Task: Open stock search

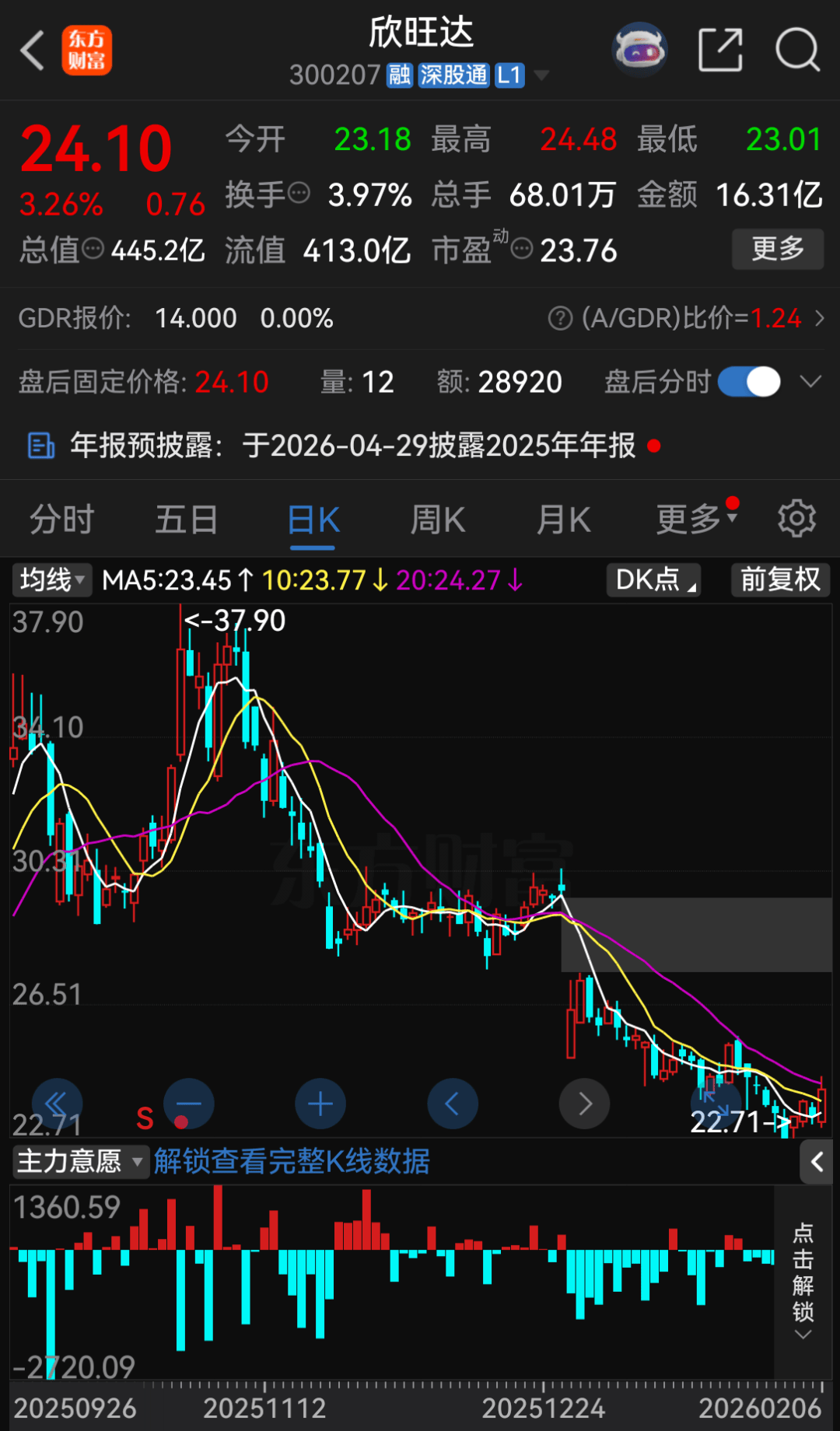Action: coord(797,50)
